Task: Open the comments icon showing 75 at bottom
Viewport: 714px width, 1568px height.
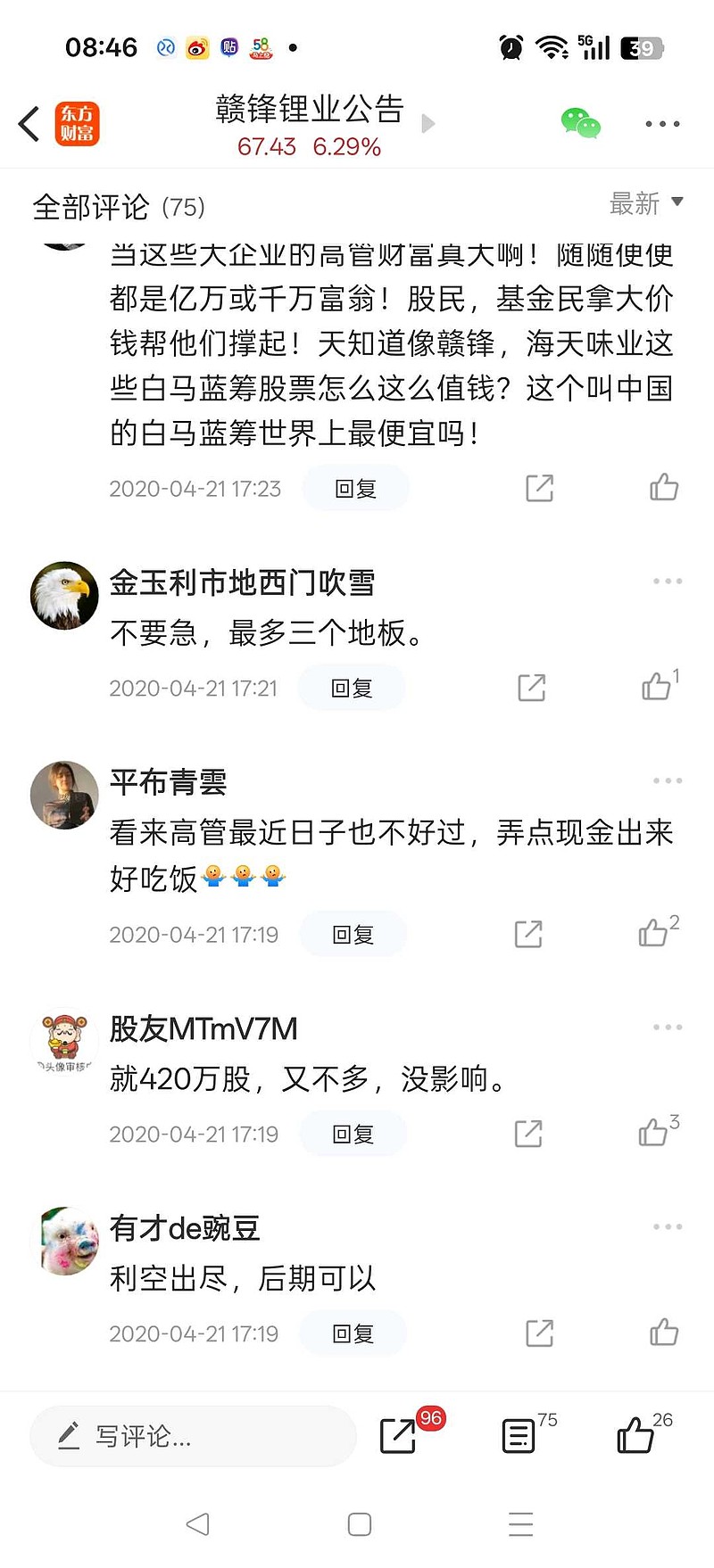Action: point(519,1436)
